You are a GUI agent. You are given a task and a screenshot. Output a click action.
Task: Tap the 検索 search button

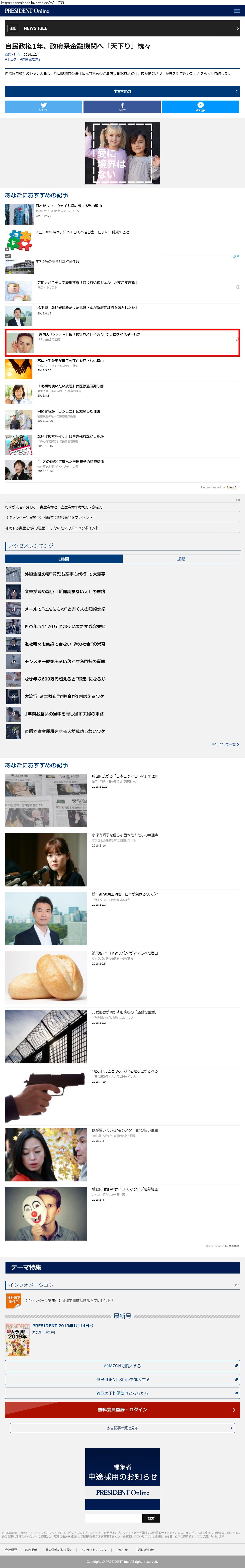click(151, 1518)
